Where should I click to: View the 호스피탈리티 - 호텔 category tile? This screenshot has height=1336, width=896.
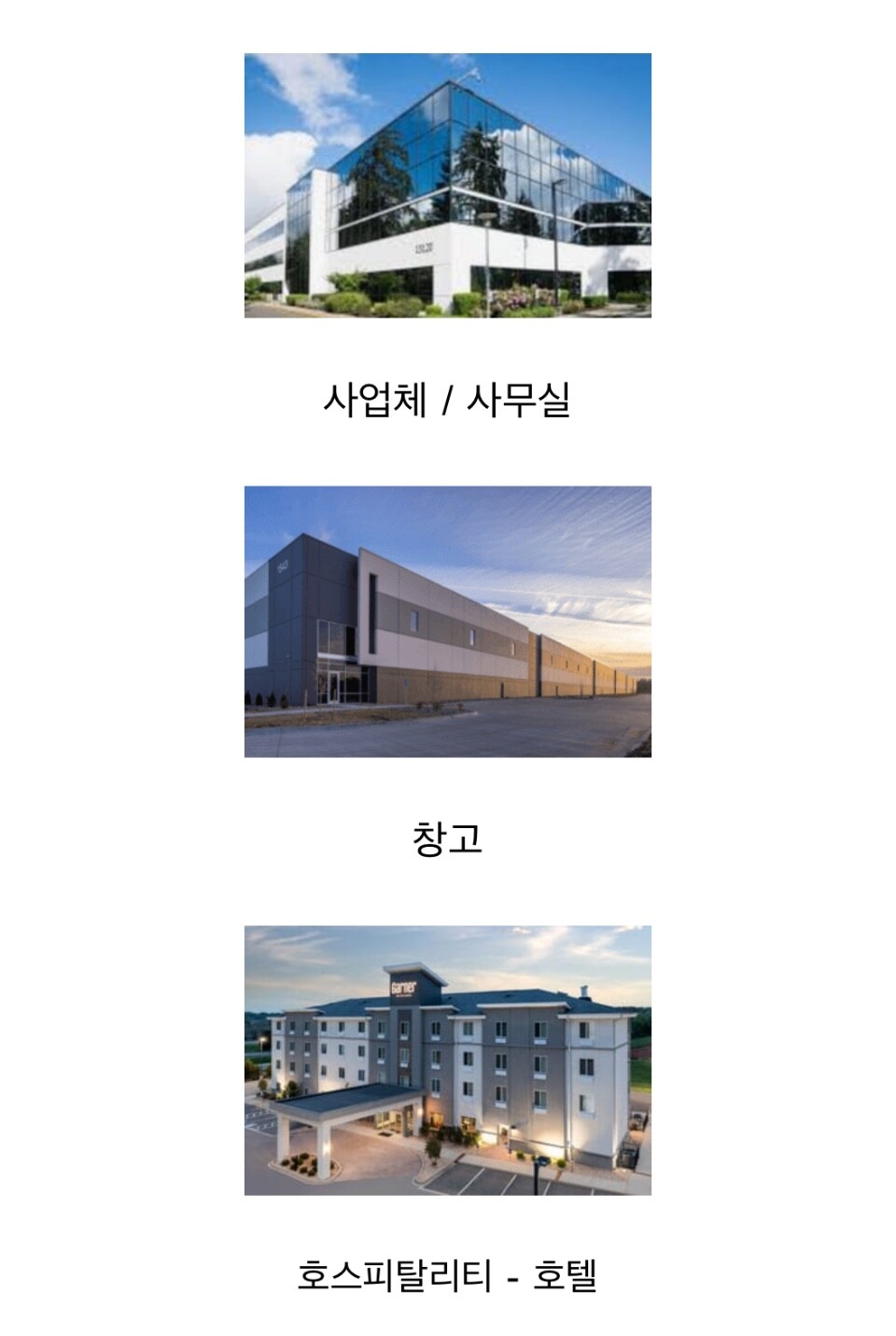click(x=447, y=1061)
